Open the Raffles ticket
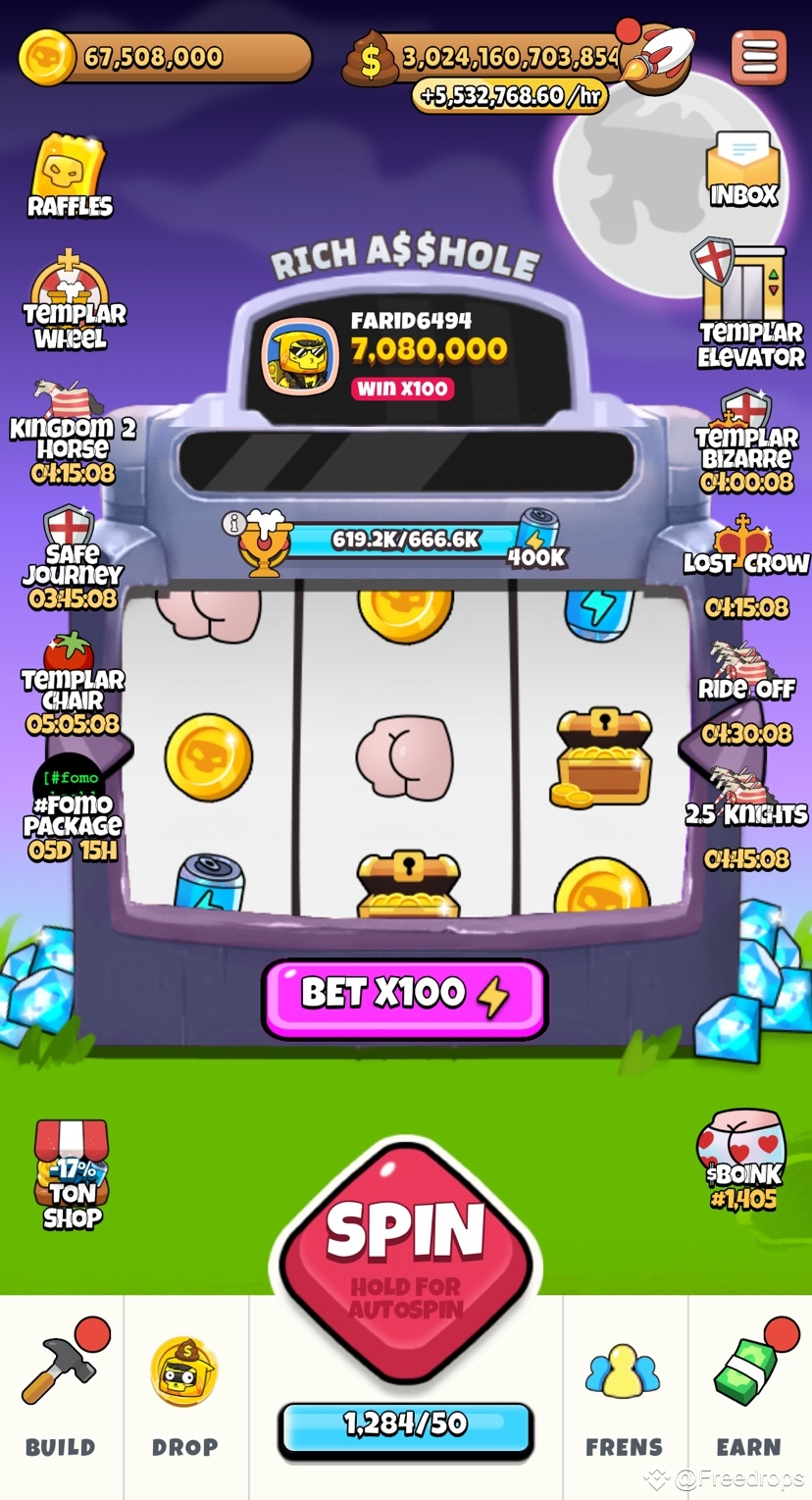 [x=70, y=177]
